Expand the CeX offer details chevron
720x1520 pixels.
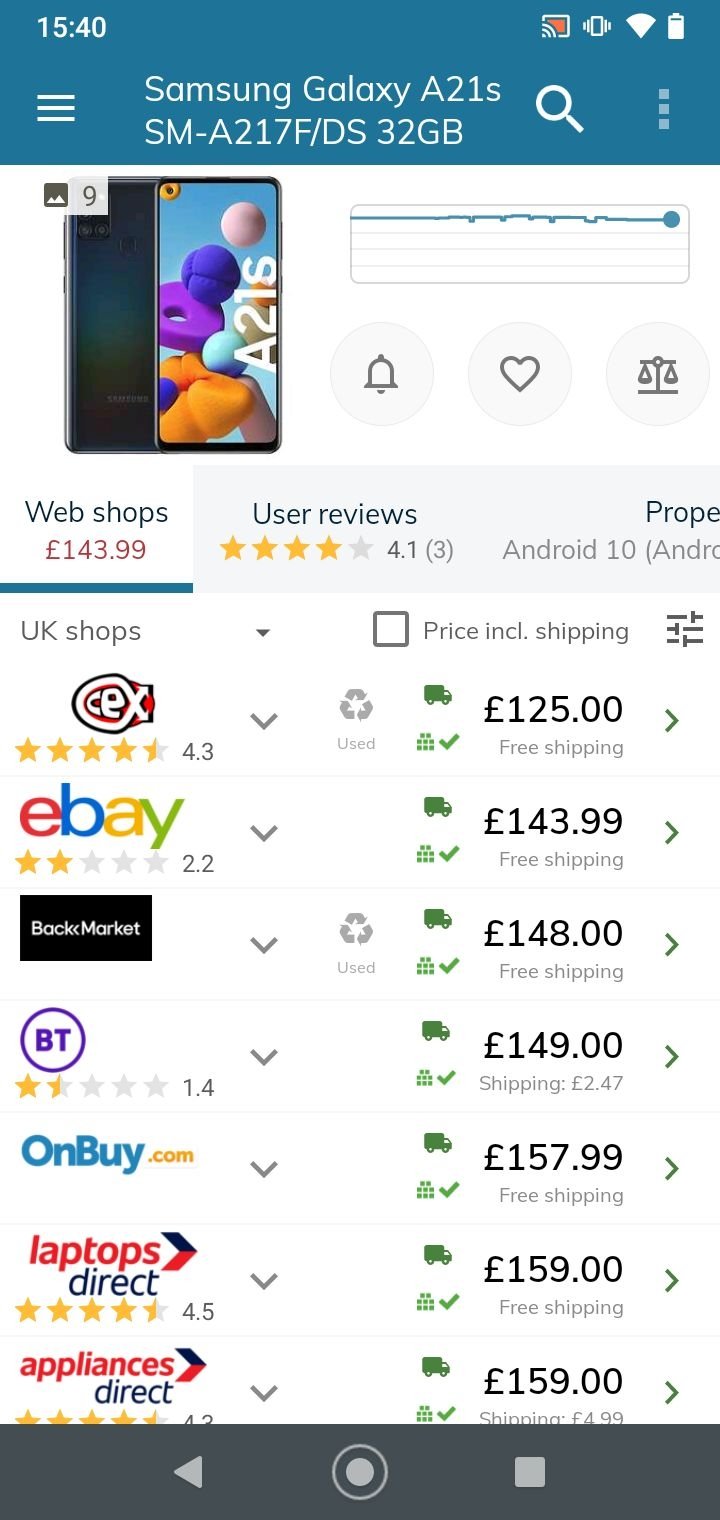(x=263, y=721)
